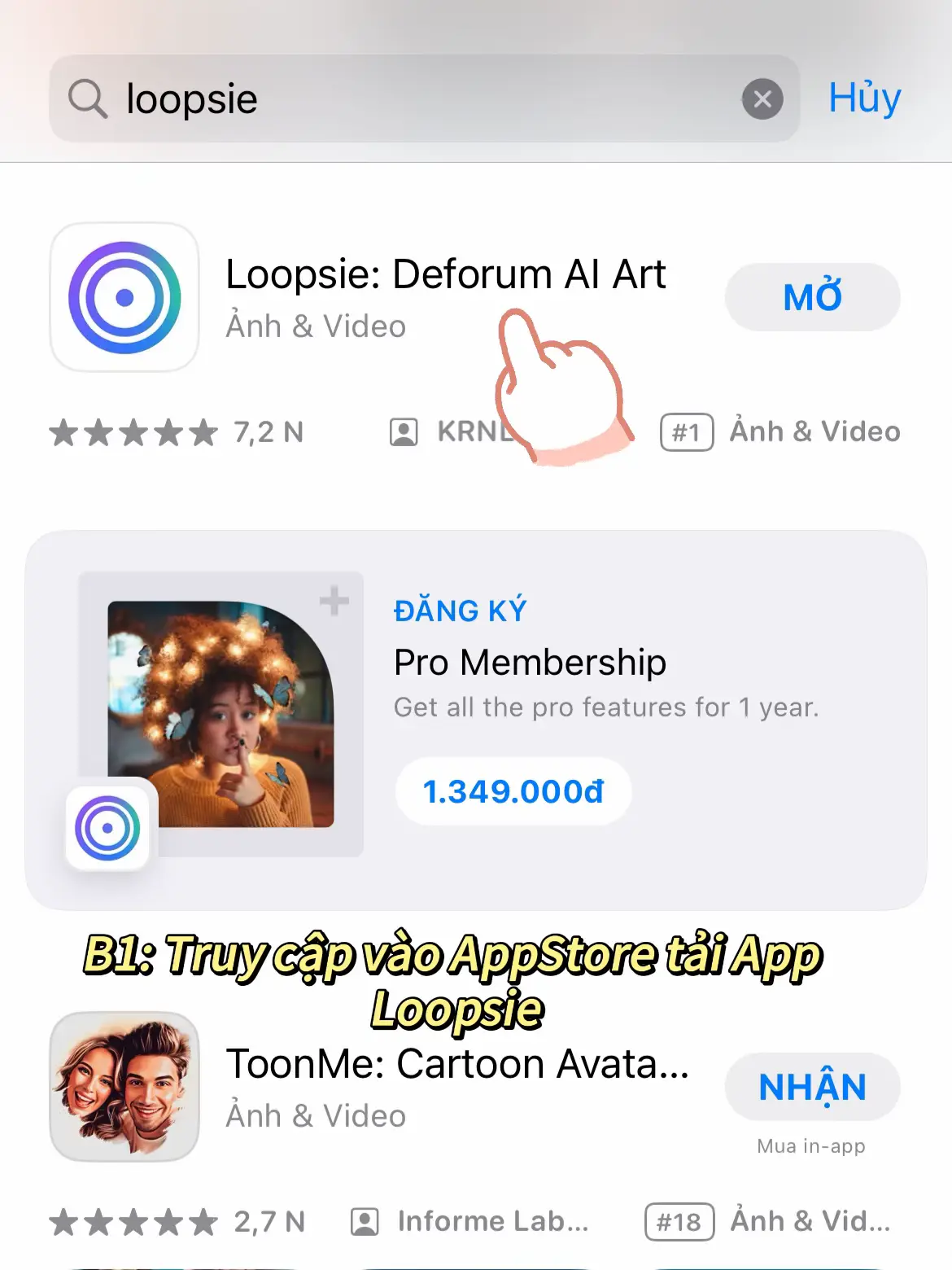The height and width of the screenshot is (1270, 952).
Task: Open Loopsie with the MỞ button
Action: click(812, 297)
